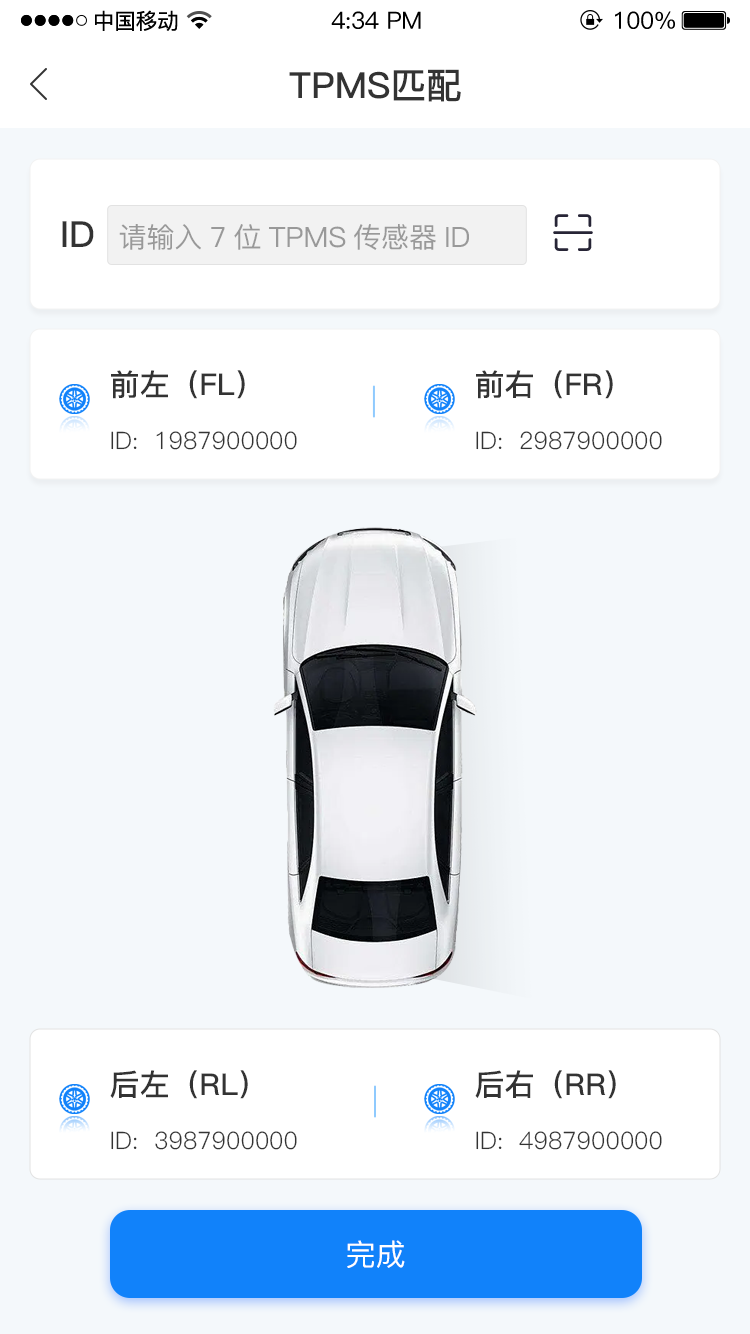Click the TPMS sensor ID input box

[x=316, y=235]
